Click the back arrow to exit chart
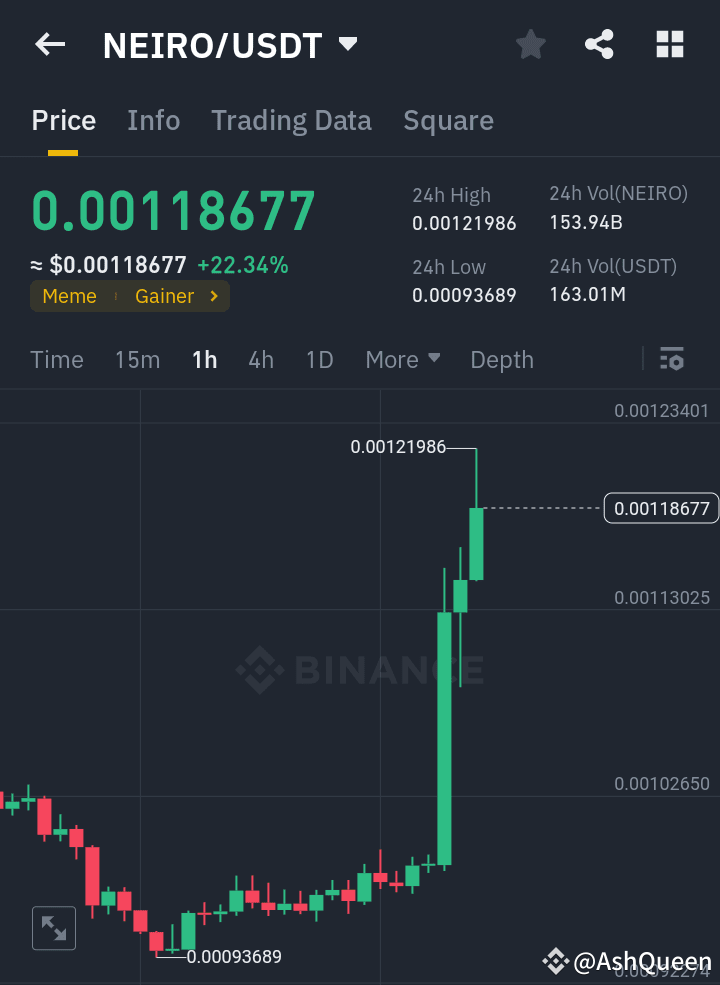The width and height of the screenshot is (720, 985). click(49, 44)
